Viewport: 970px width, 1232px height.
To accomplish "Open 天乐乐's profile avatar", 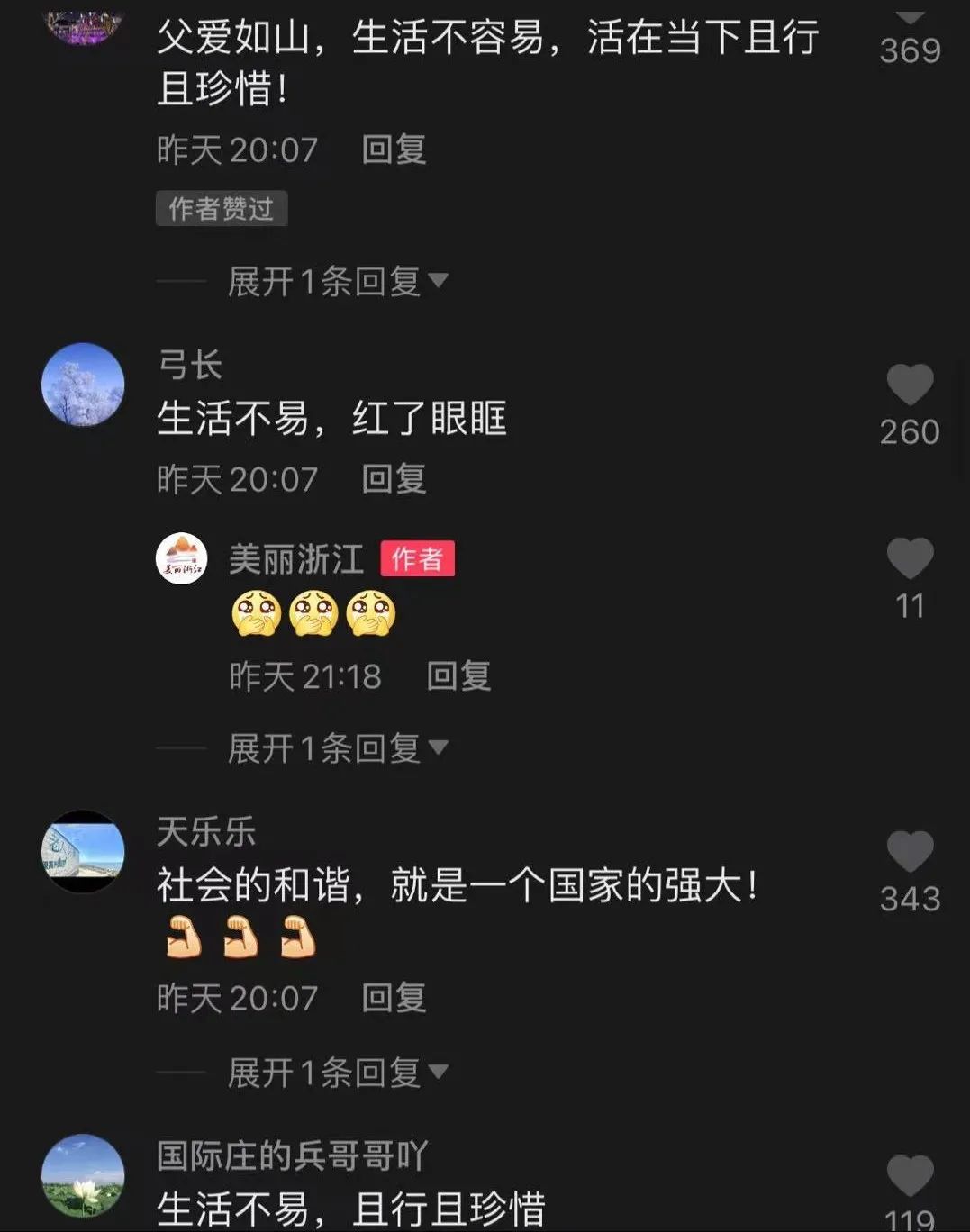I will (x=83, y=852).
